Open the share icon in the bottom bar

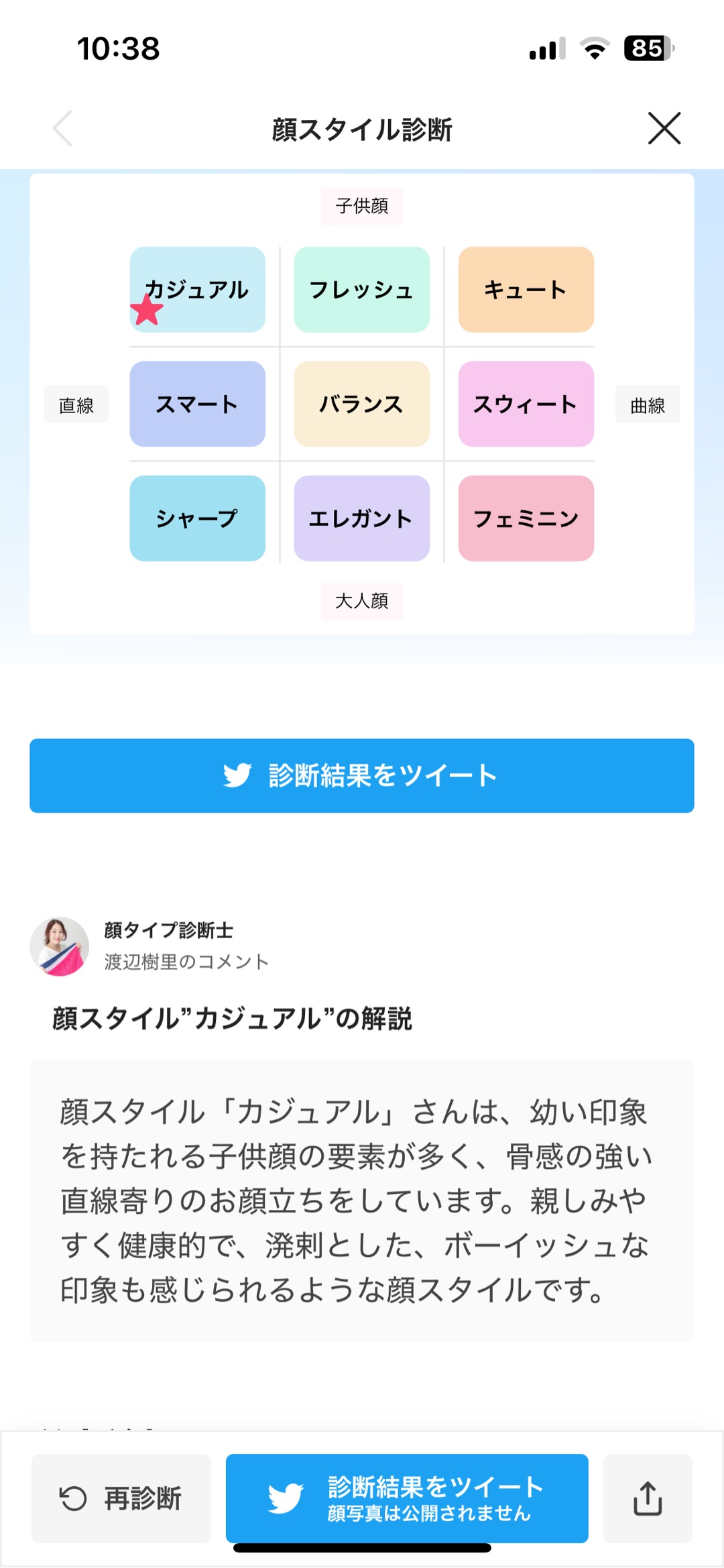click(x=648, y=1498)
